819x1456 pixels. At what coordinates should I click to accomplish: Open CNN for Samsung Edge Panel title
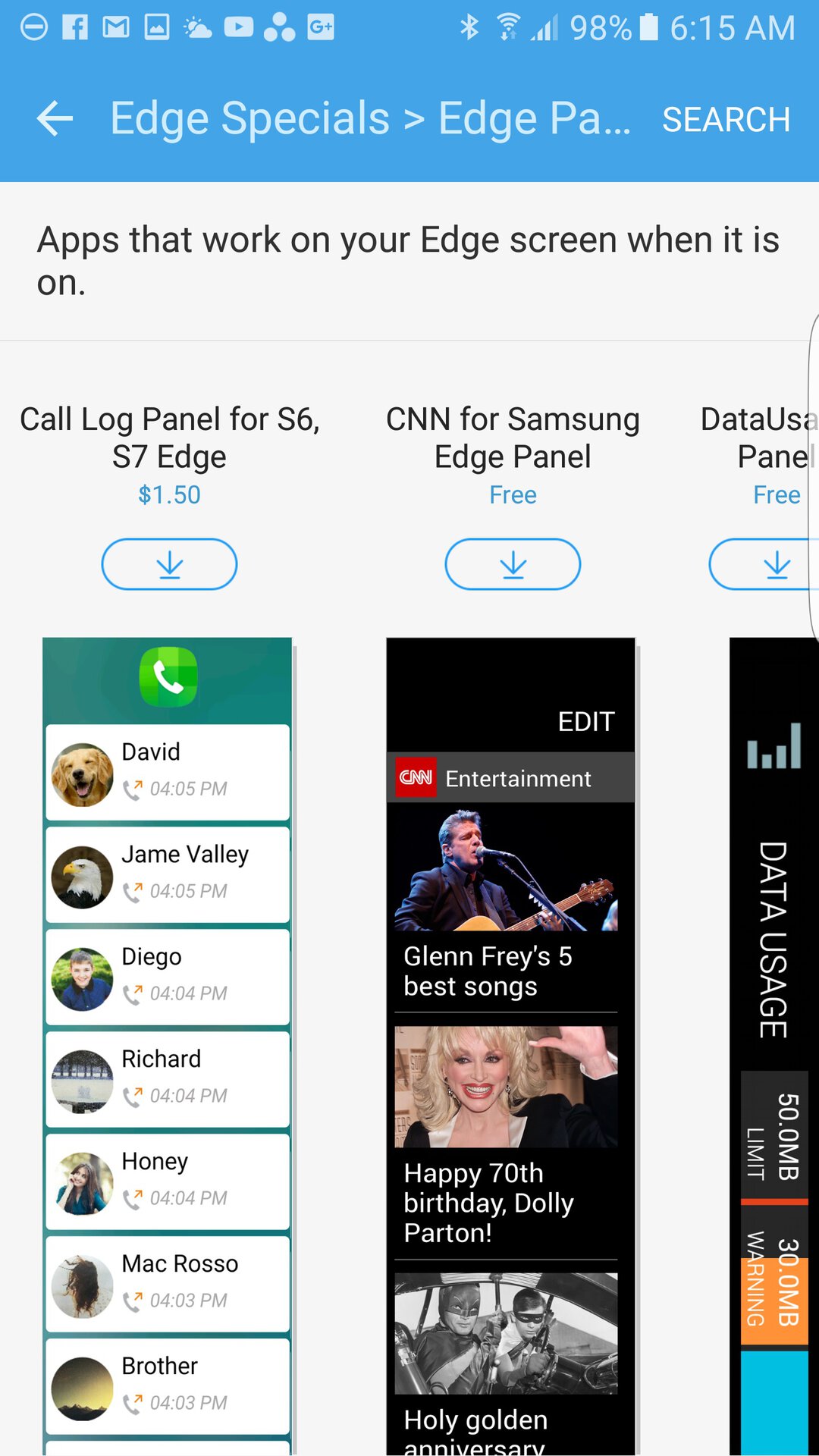point(513,438)
